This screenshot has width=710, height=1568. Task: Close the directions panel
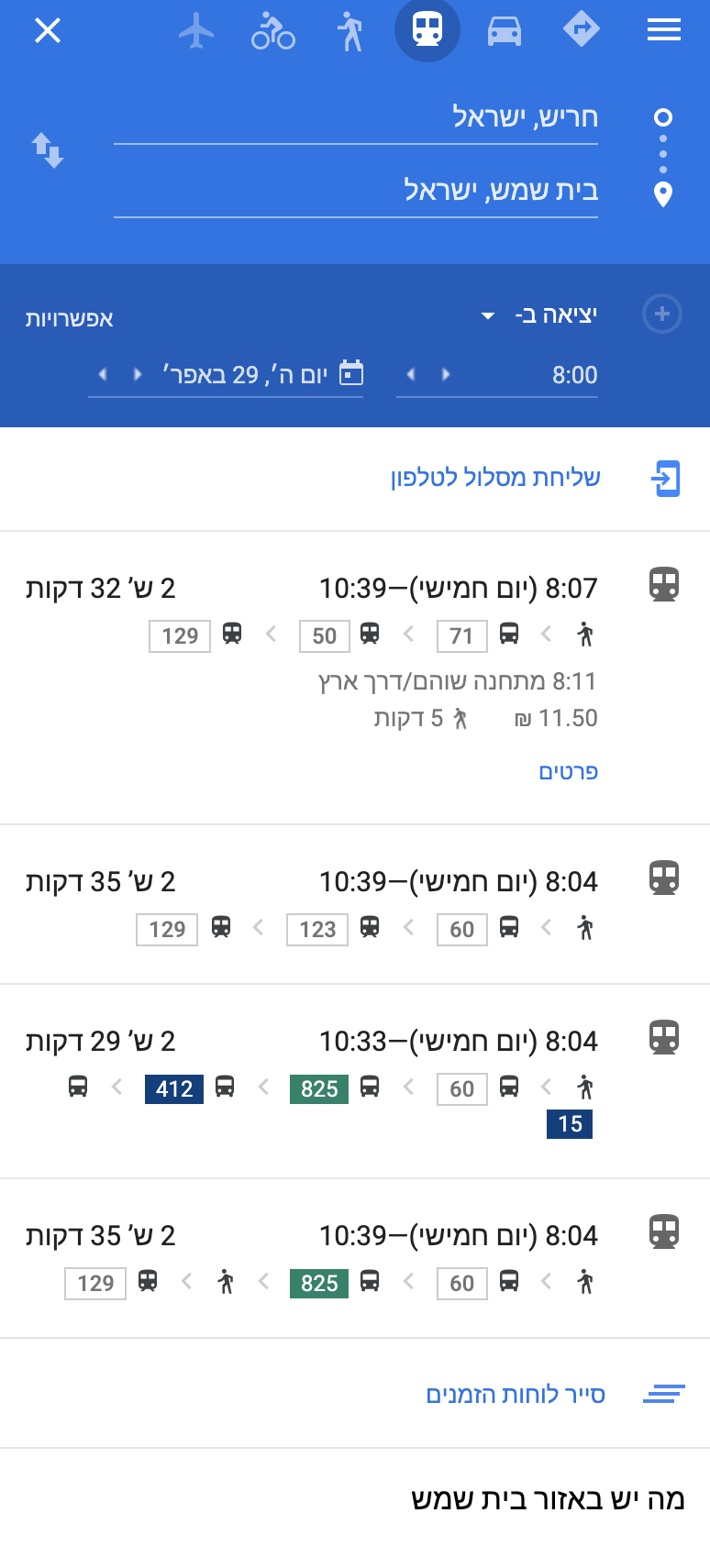tap(48, 31)
